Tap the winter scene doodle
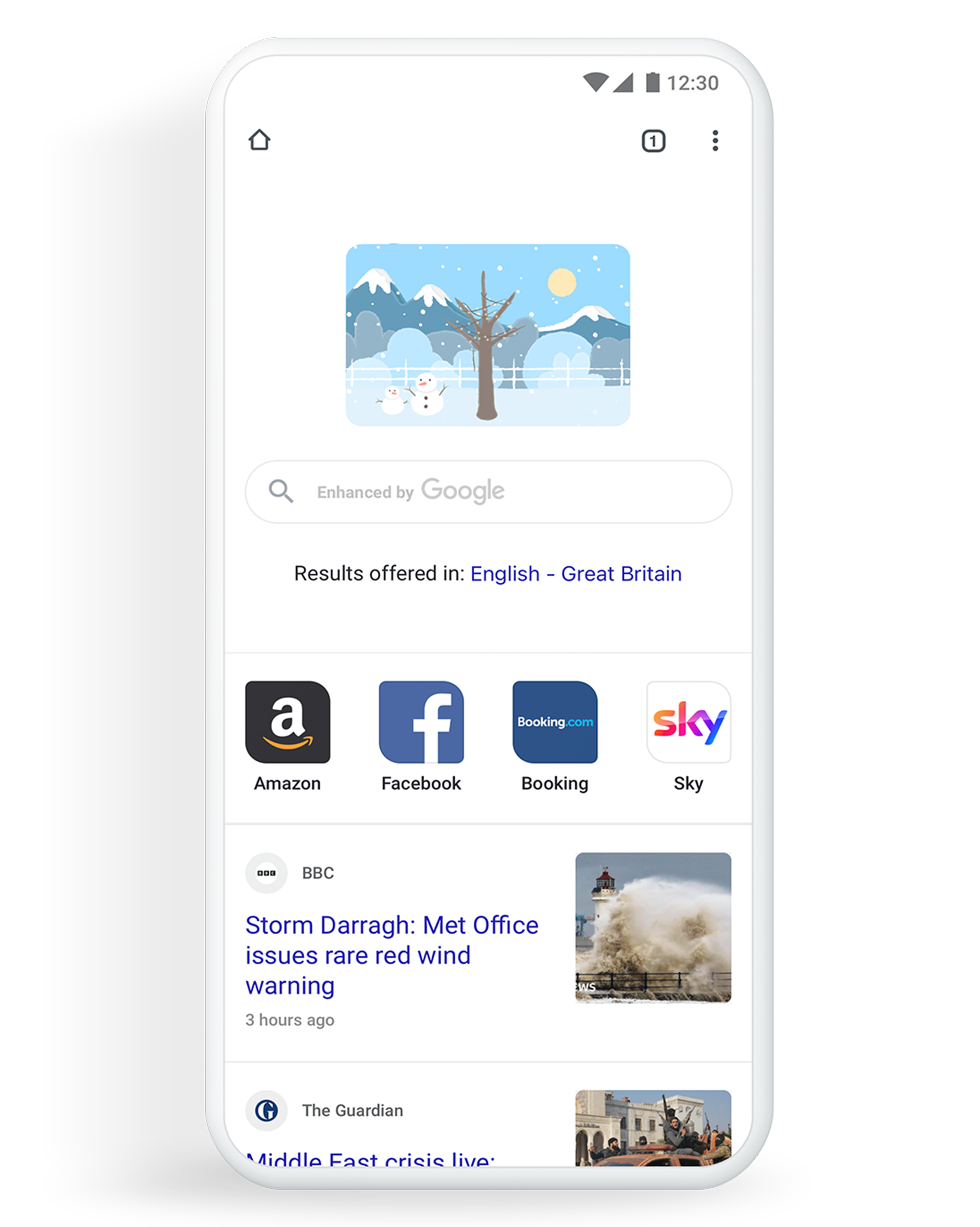Image resolution: width=980 pixels, height=1227 pixels. point(488,334)
